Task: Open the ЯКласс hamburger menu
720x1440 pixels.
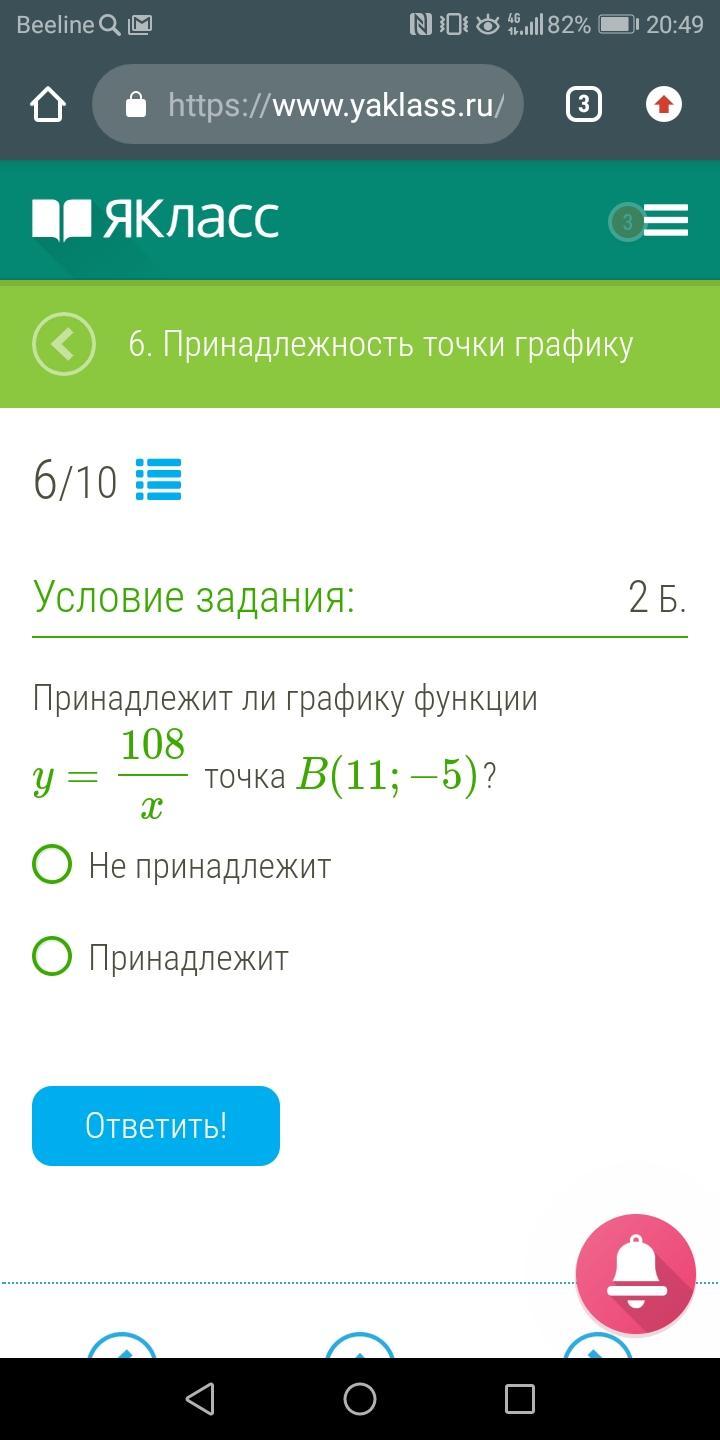Action: click(x=665, y=220)
